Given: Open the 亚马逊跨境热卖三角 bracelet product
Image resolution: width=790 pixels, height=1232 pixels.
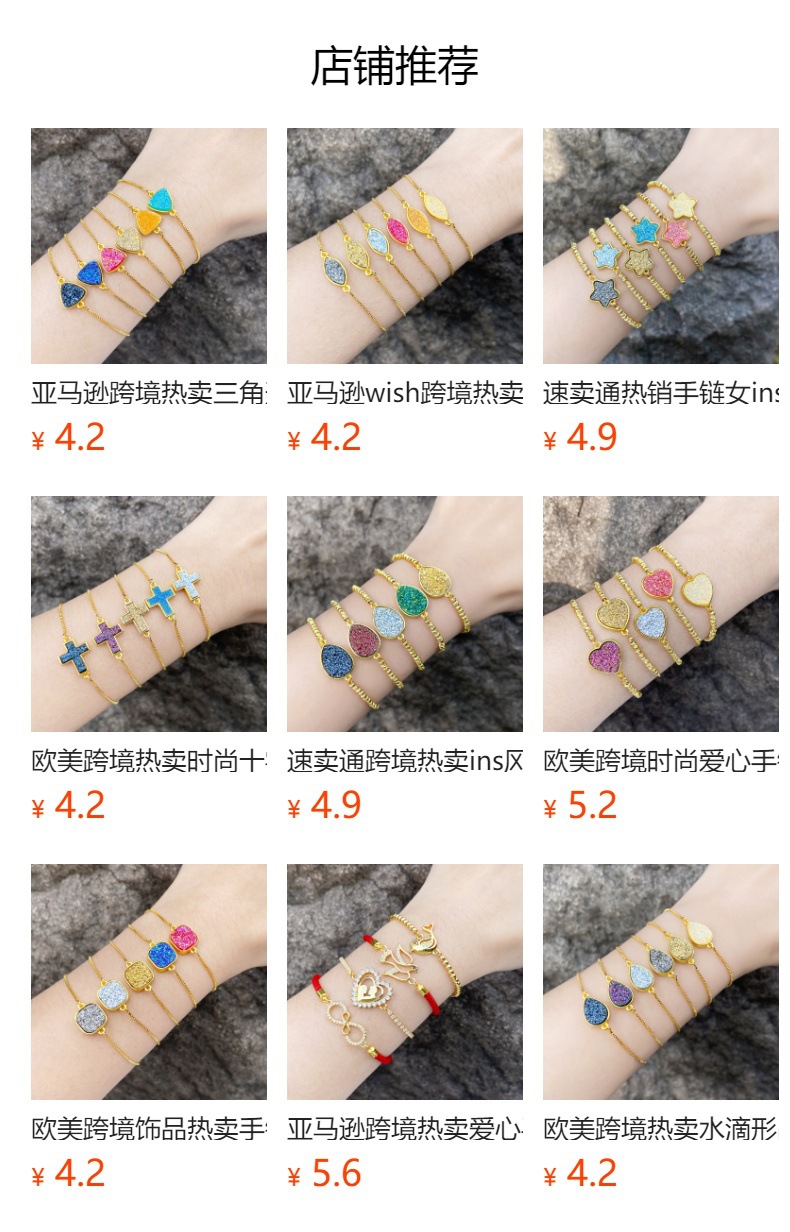Looking at the screenshot, I should click(x=148, y=246).
